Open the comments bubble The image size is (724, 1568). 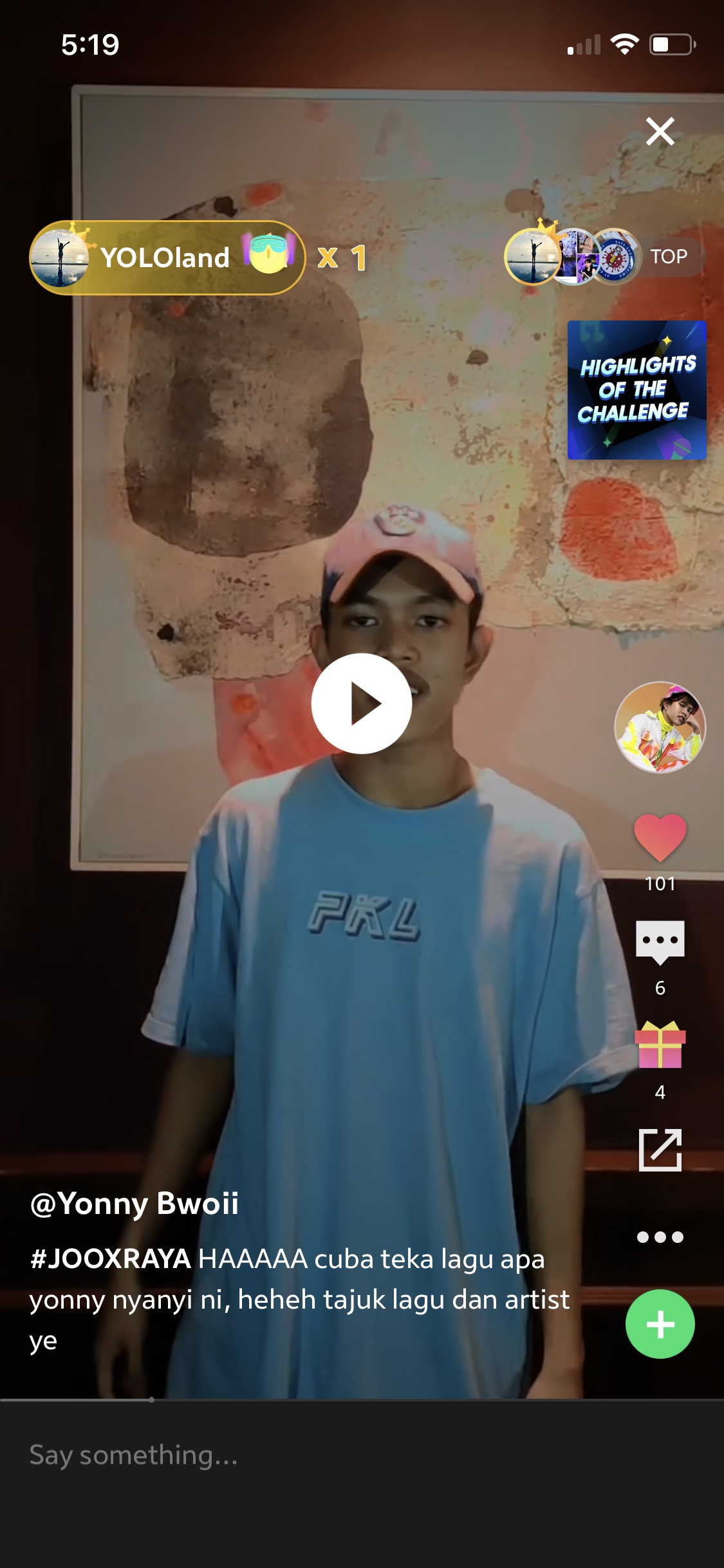point(660,942)
